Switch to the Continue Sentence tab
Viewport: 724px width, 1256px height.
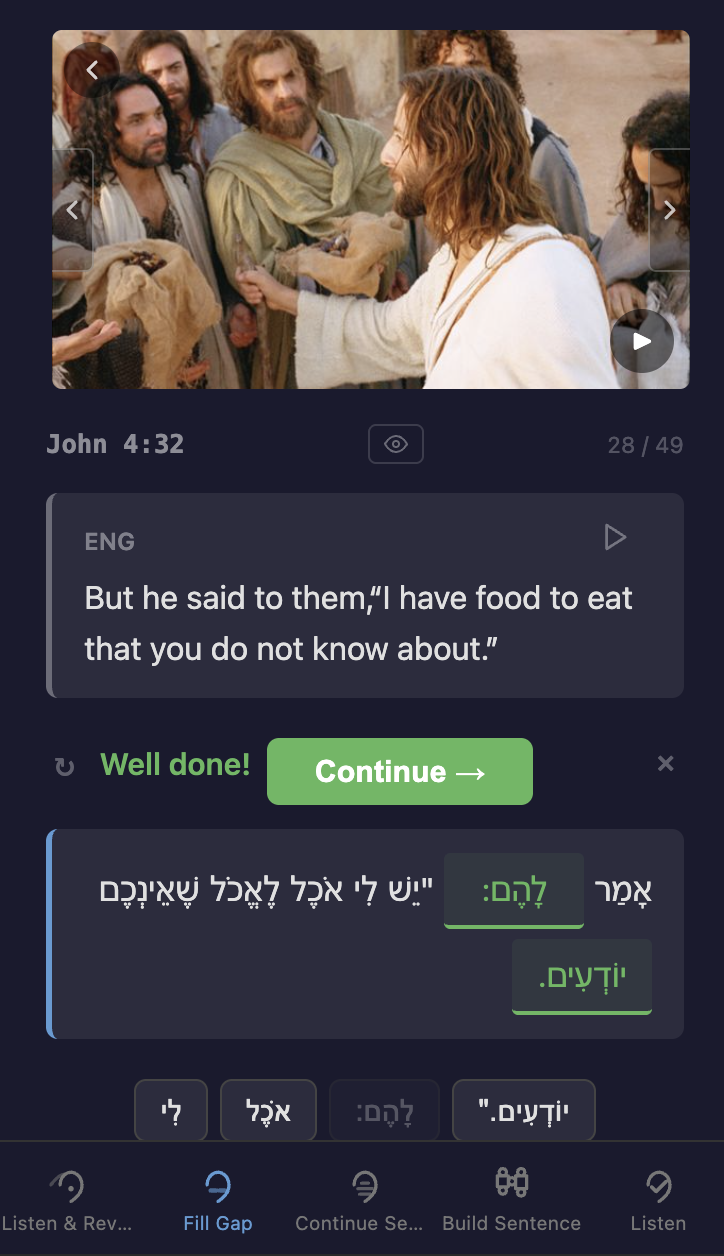pyautogui.click(x=363, y=1201)
